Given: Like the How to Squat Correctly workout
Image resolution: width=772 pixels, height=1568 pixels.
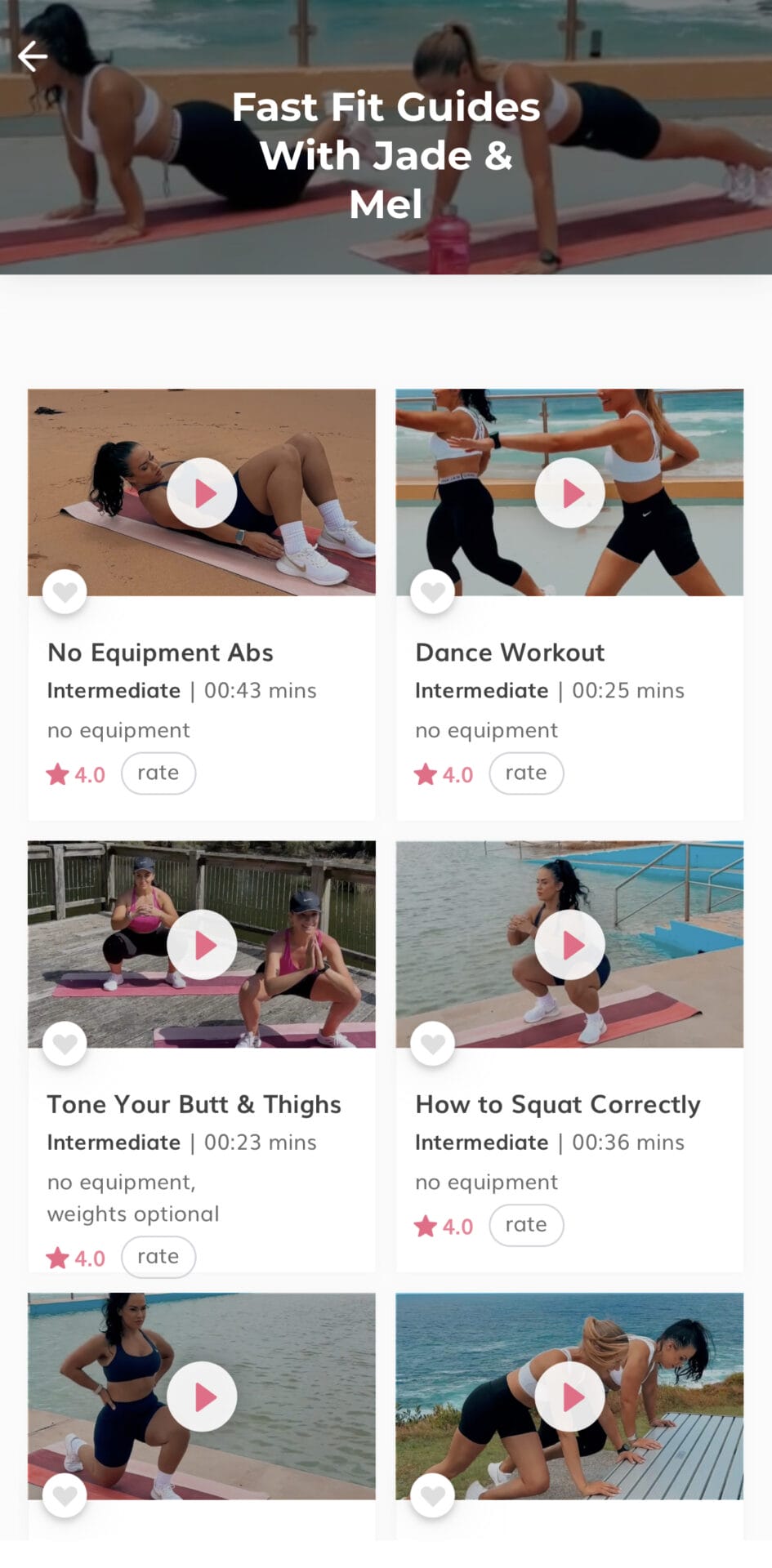Looking at the screenshot, I should (x=432, y=1043).
